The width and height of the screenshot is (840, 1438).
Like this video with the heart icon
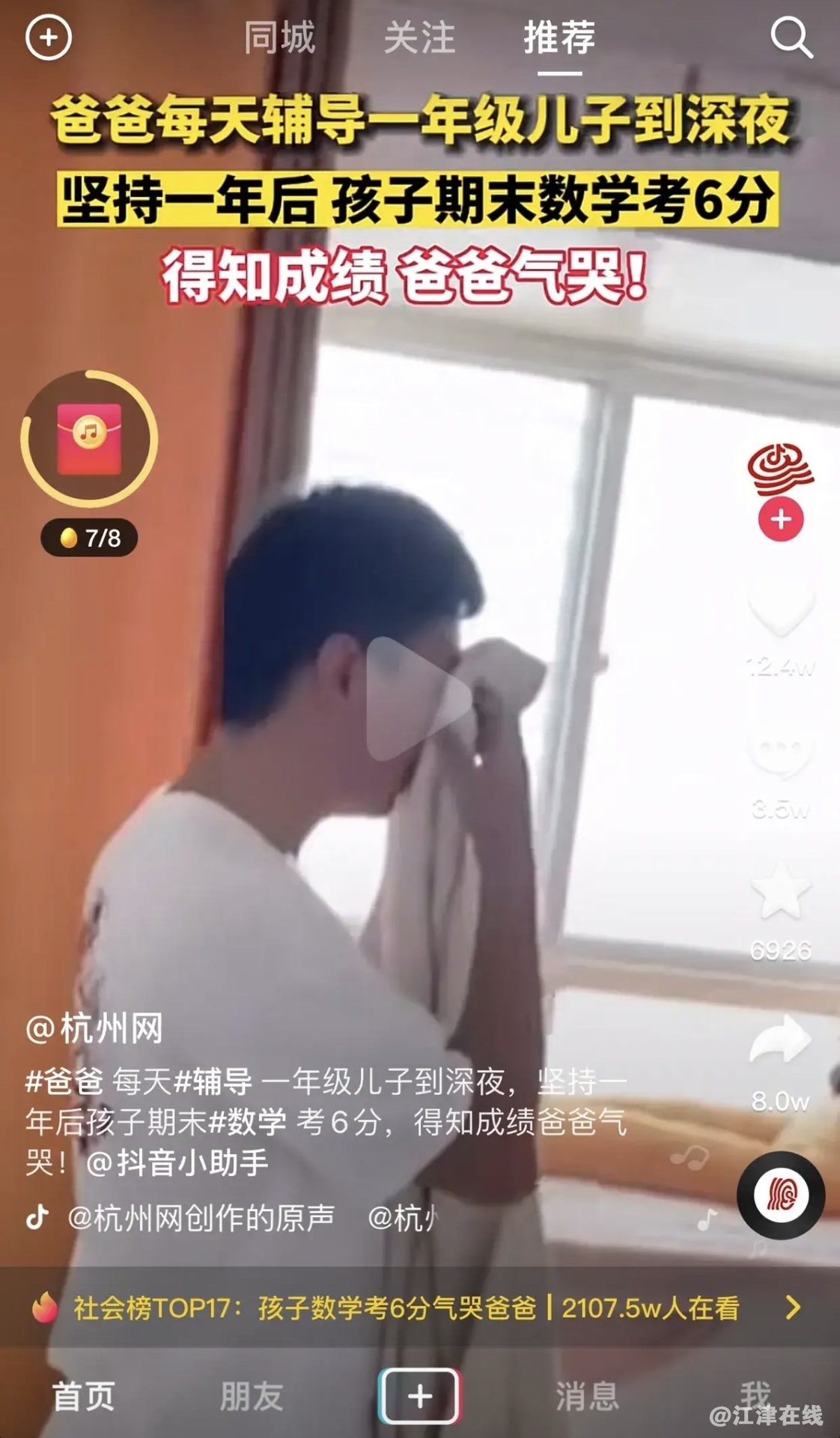(x=781, y=610)
